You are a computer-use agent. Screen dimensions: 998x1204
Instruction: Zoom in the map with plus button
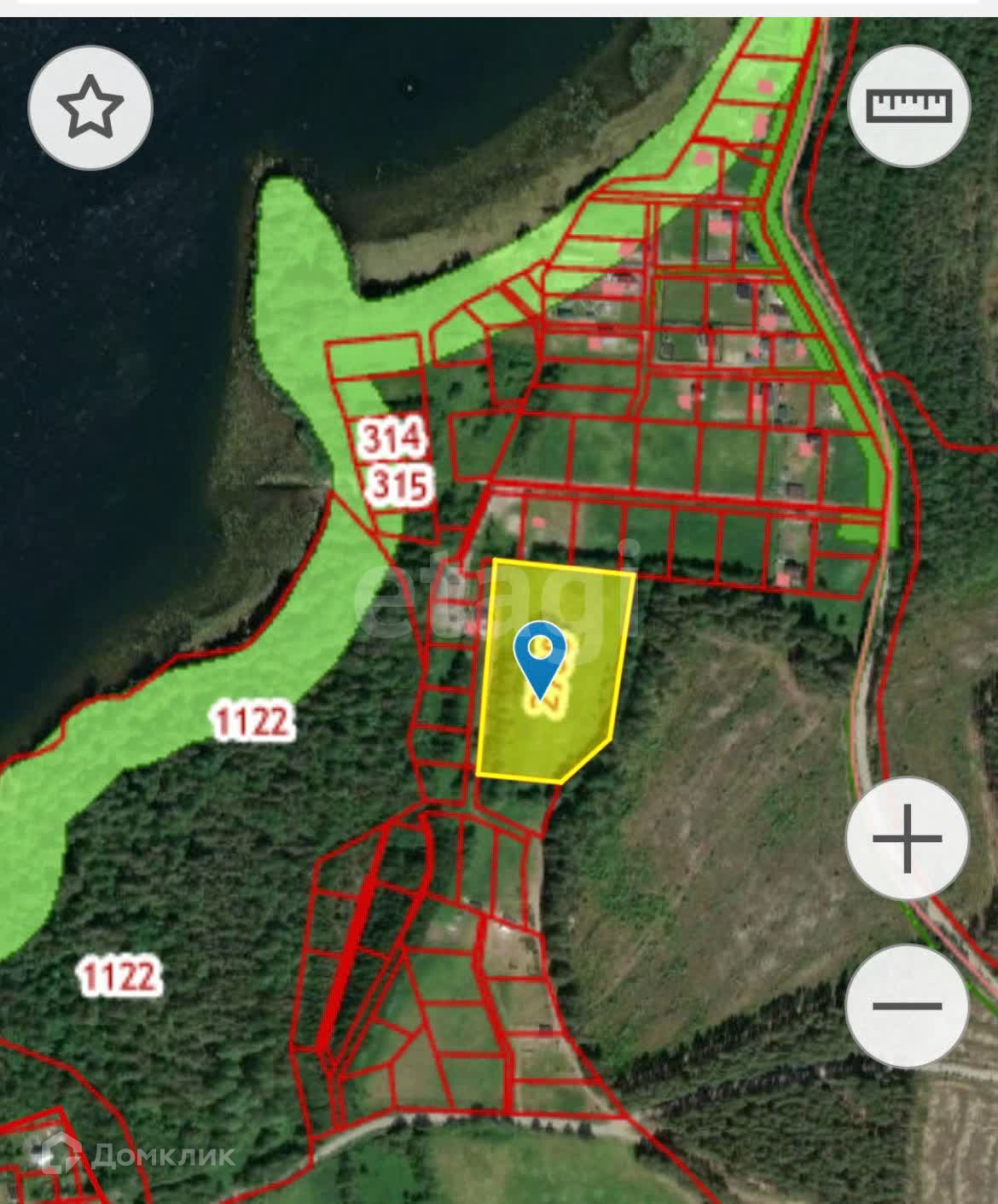click(907, 838)
